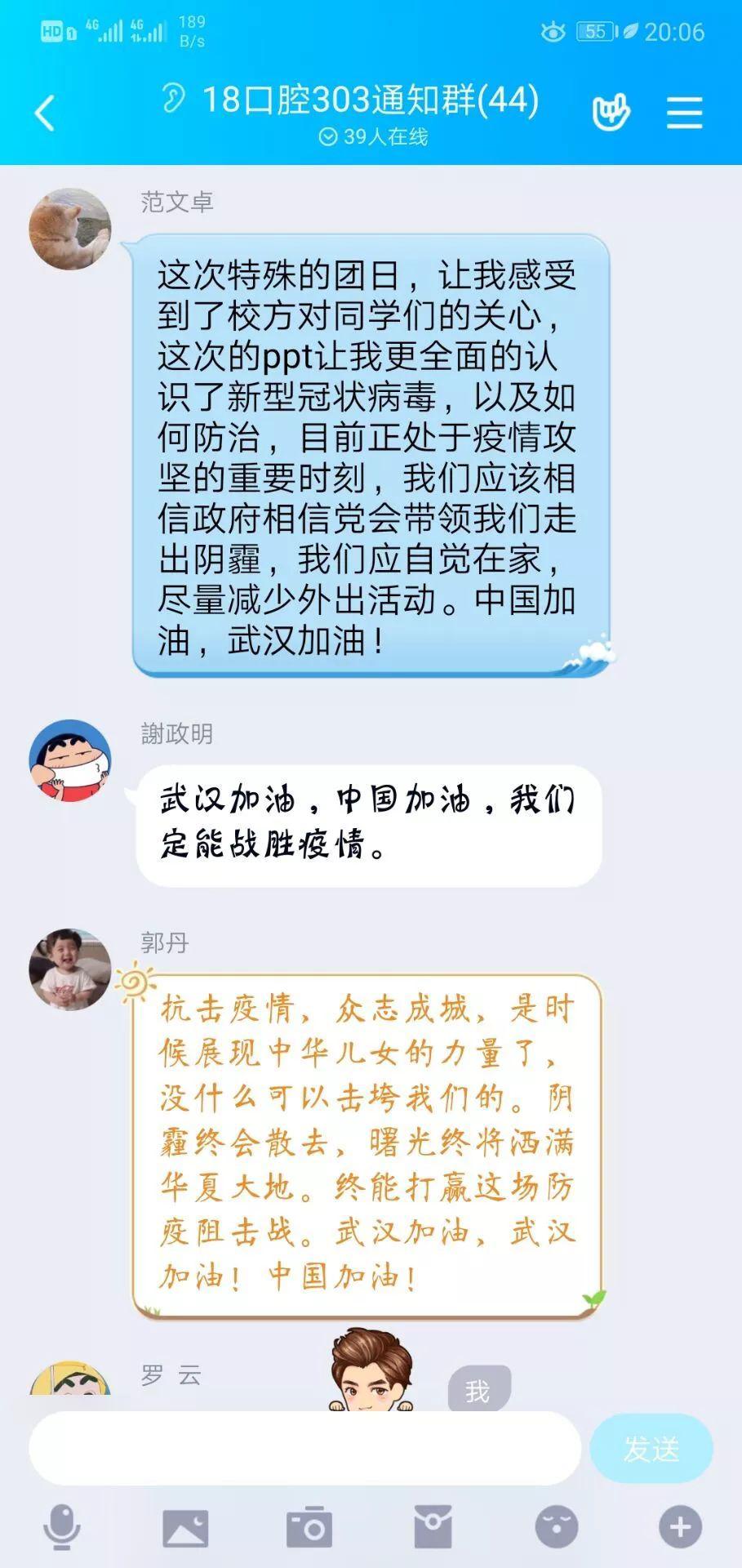Image resolution: width=742 pixels, height=1568 pixels.
Task: Open the hand gesture icon in the header
Action: click(x=611, y=113)
